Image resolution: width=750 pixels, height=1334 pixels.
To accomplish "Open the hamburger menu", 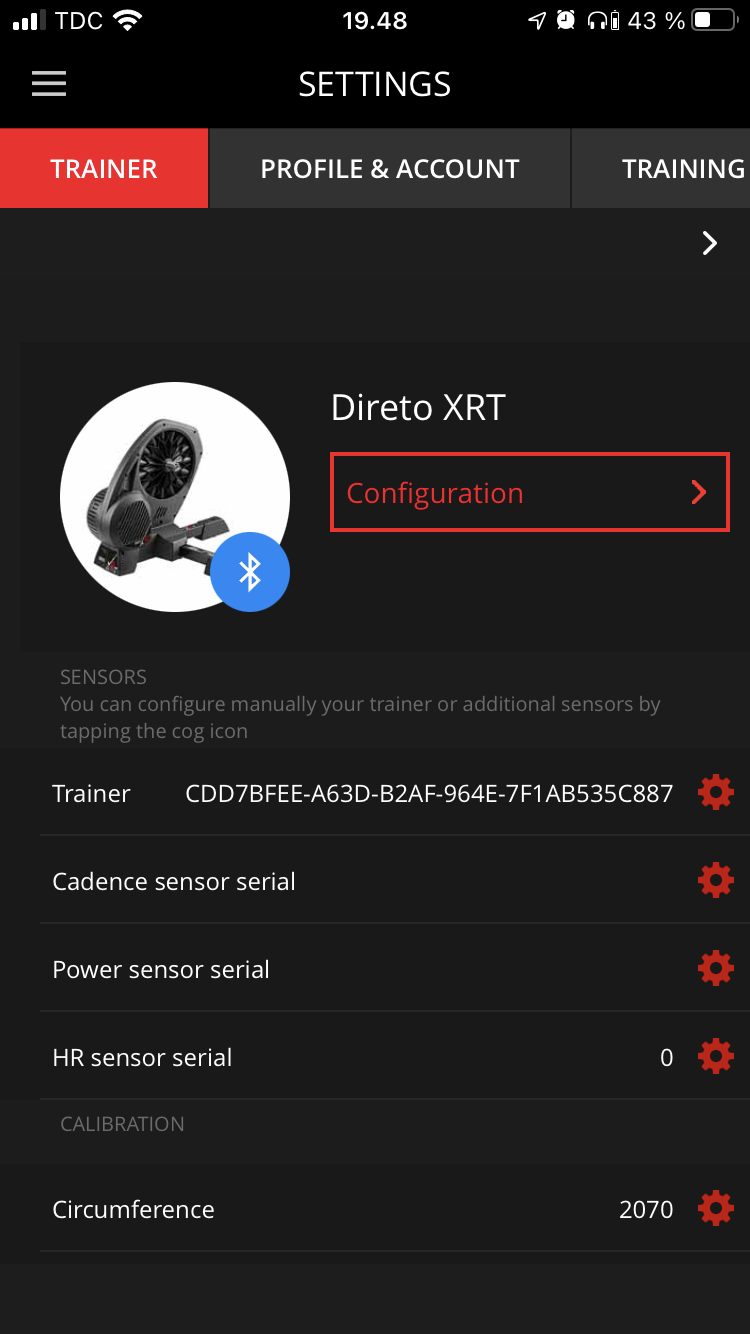I will (x=49, y=84).
